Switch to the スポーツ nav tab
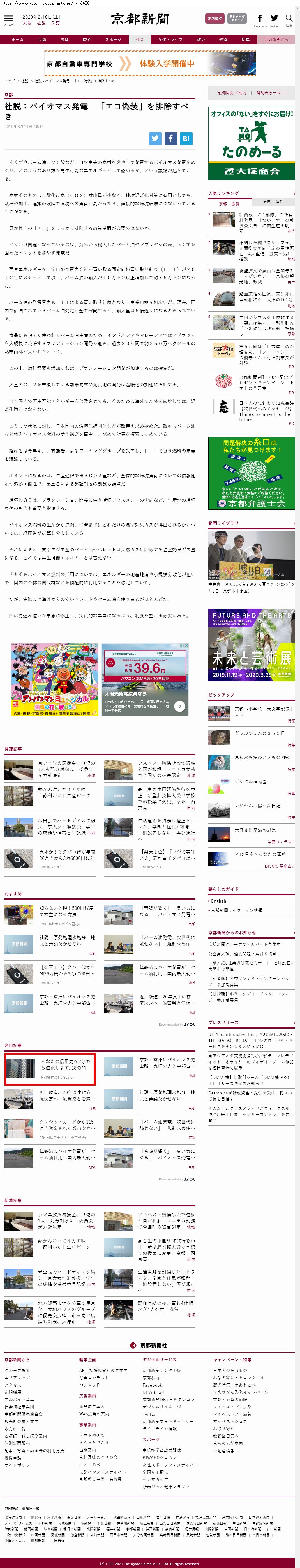 coord(113,40)
